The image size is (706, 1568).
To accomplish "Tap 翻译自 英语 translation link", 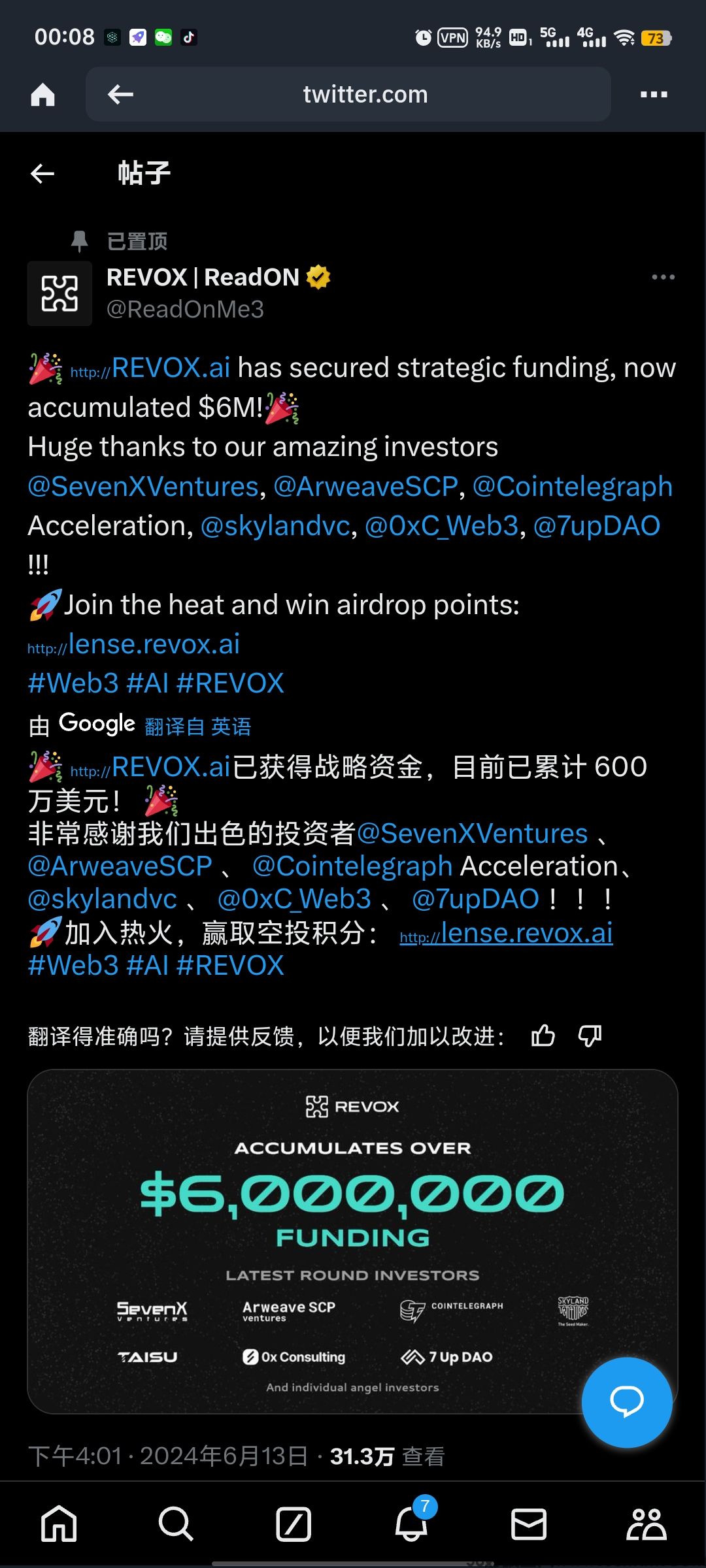I will [197, 727].
